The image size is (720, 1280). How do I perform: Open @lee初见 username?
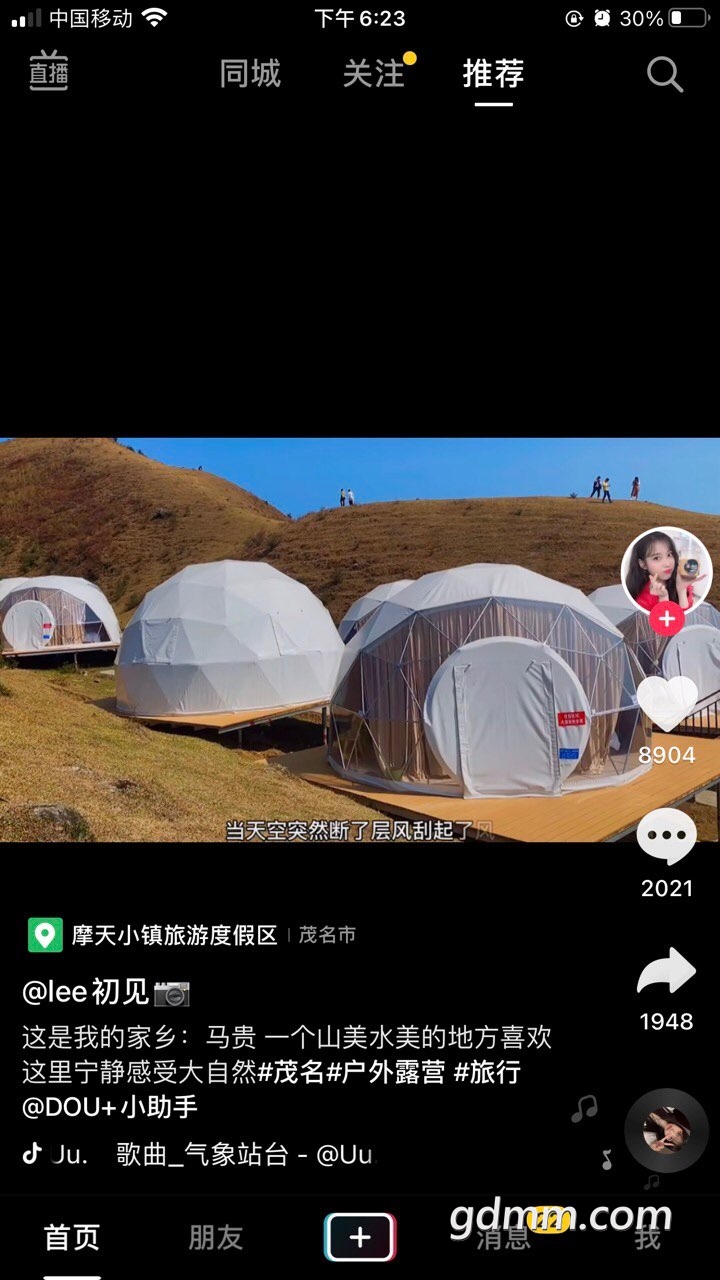[x=86, y=992]
